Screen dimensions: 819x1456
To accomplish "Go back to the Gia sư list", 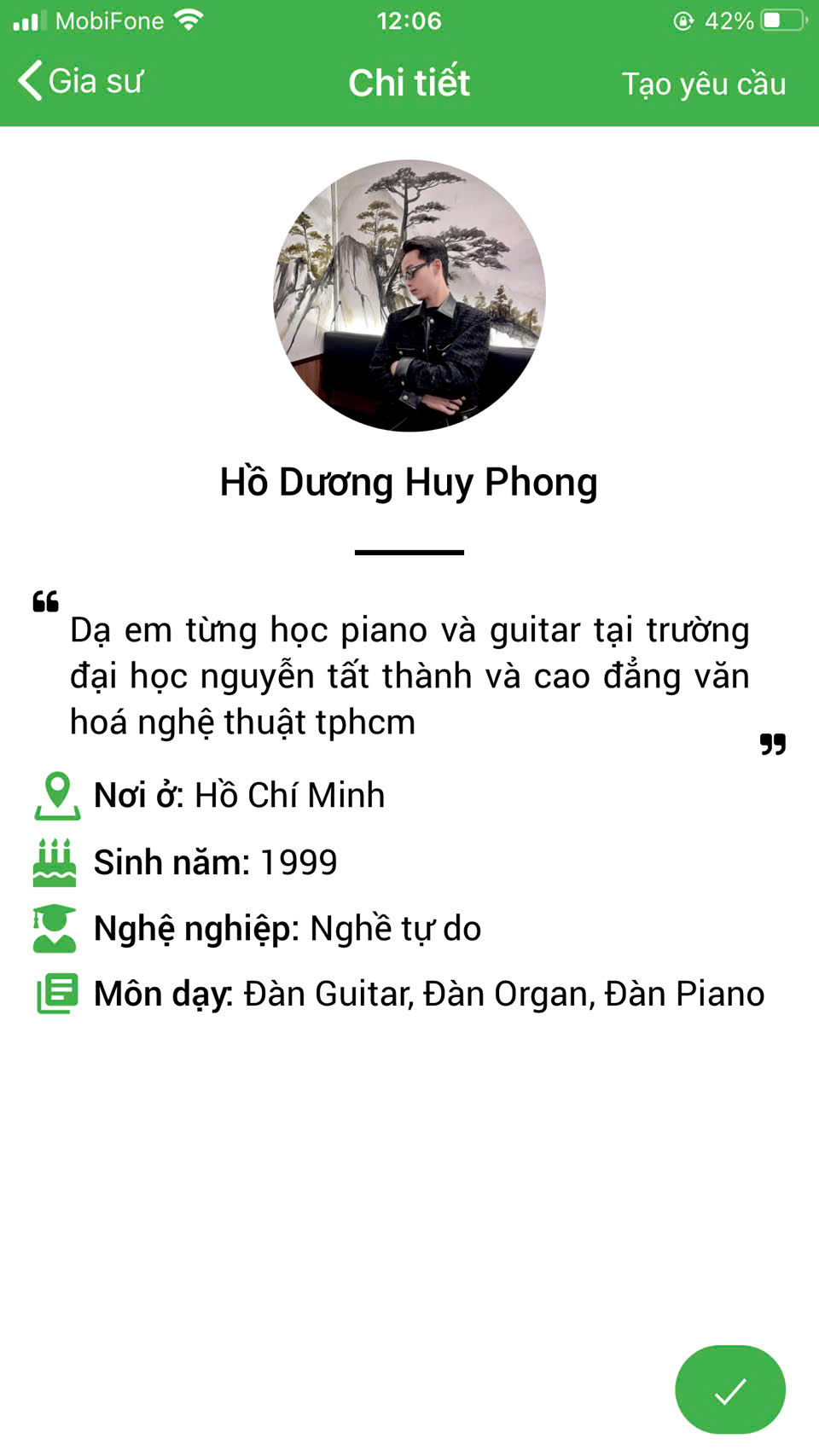I will [x=79, y=82].
